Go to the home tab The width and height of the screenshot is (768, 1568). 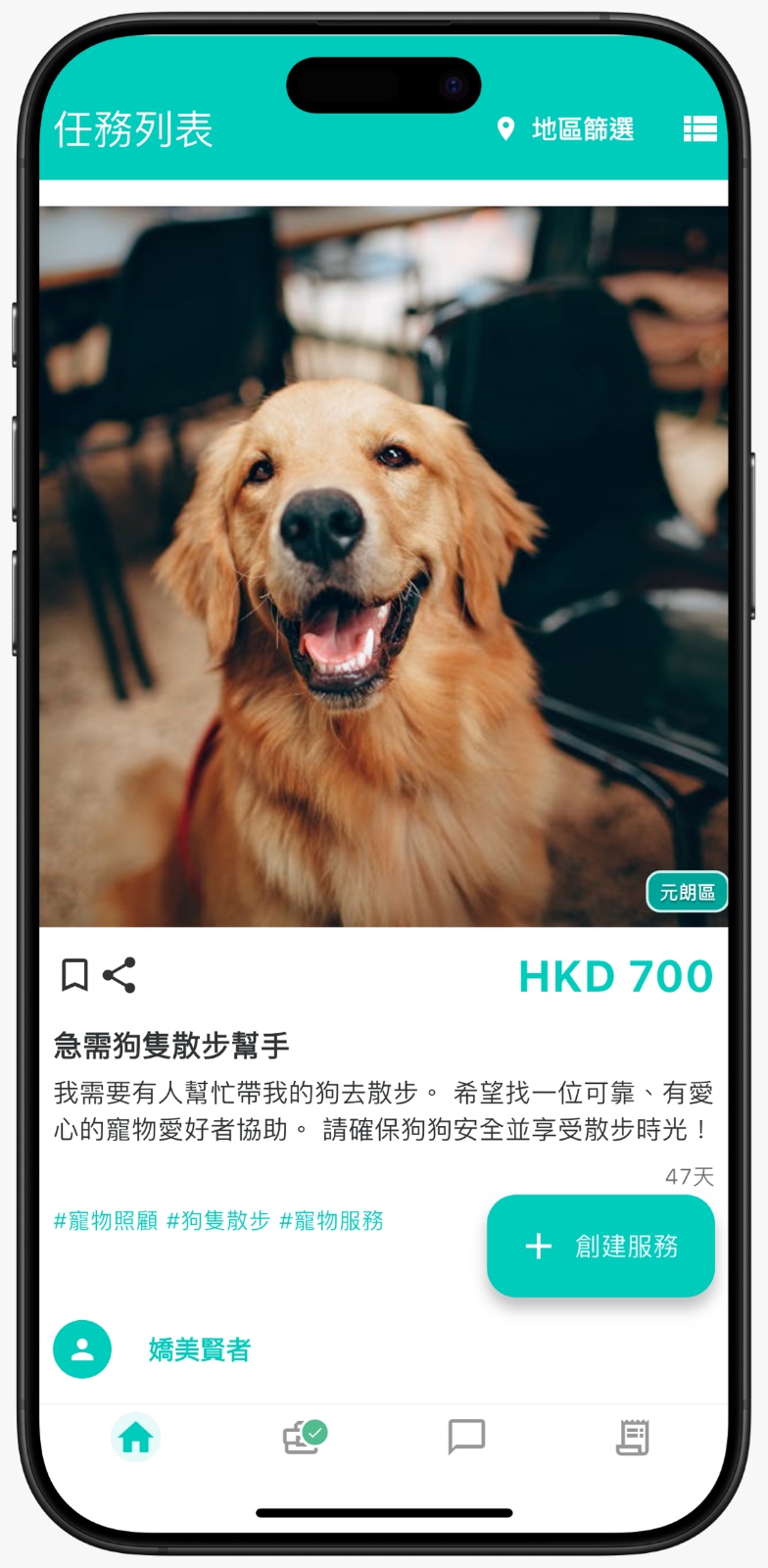(135, 1438)
